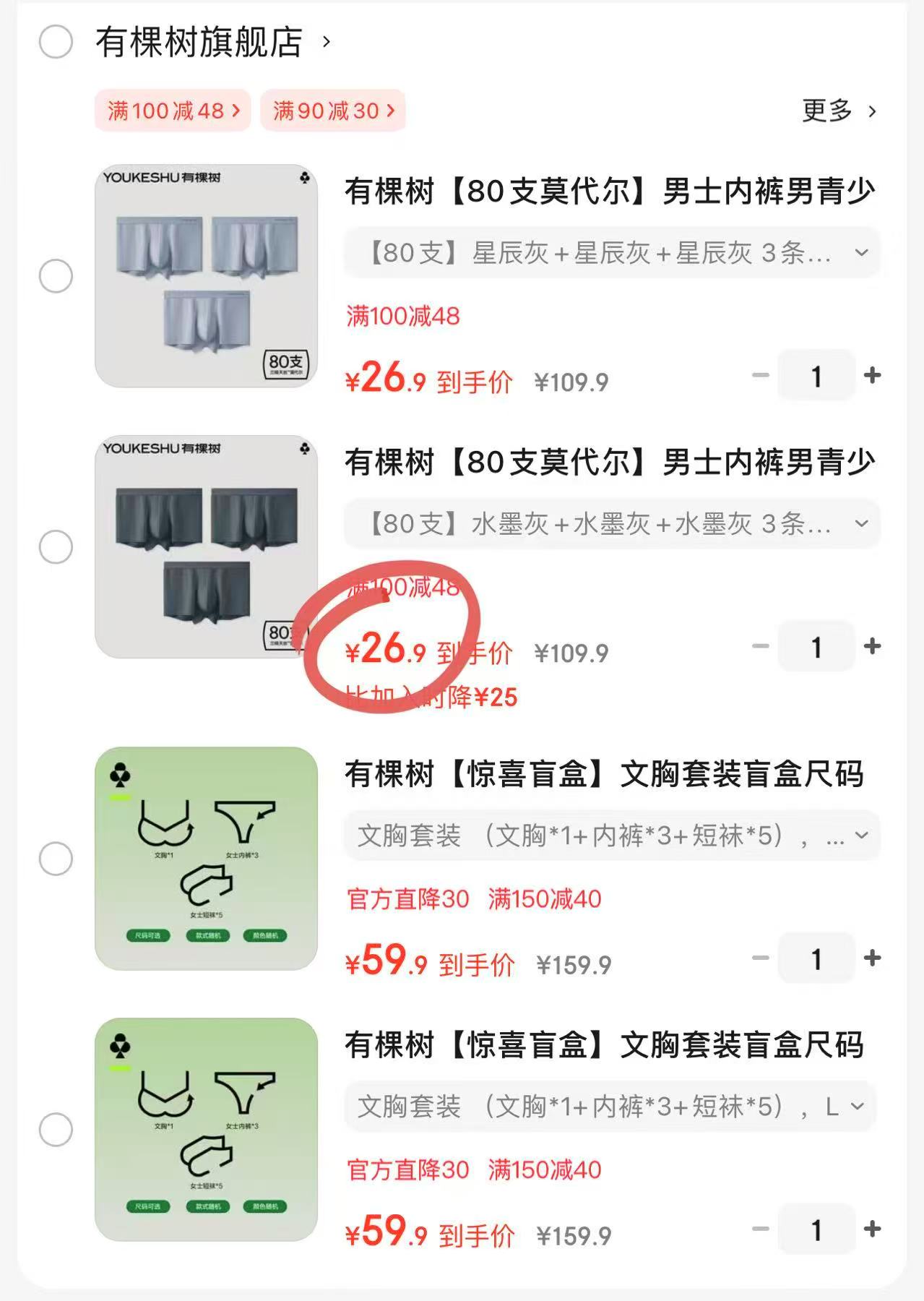
Task: Increase quantity of first 文胸套装 blind box
Action: coord(872,958)
